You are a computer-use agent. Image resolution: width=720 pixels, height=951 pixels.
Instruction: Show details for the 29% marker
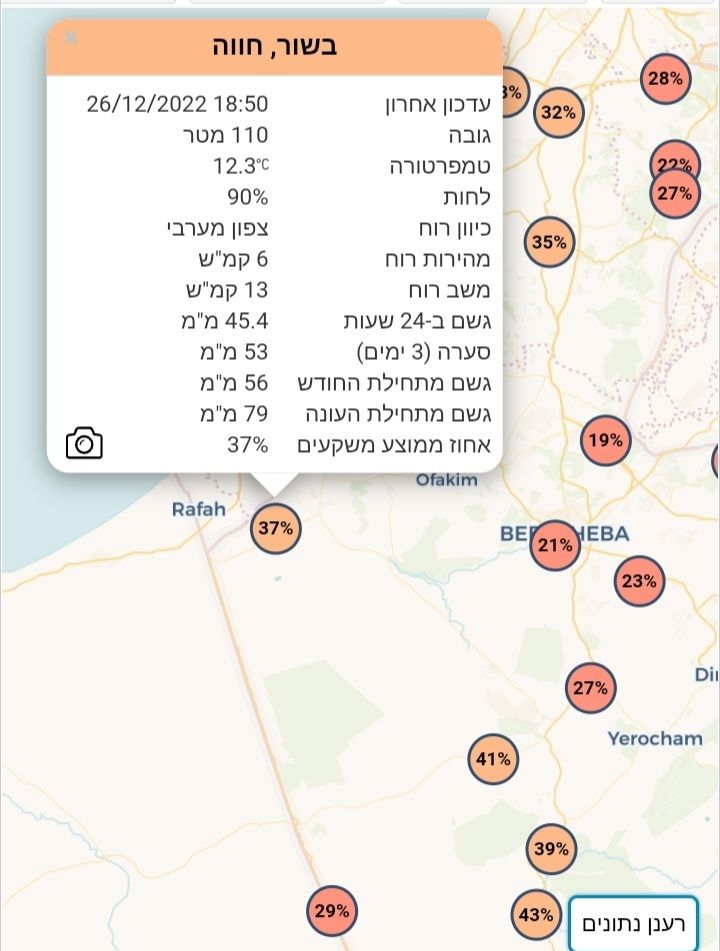coord(332,911)
